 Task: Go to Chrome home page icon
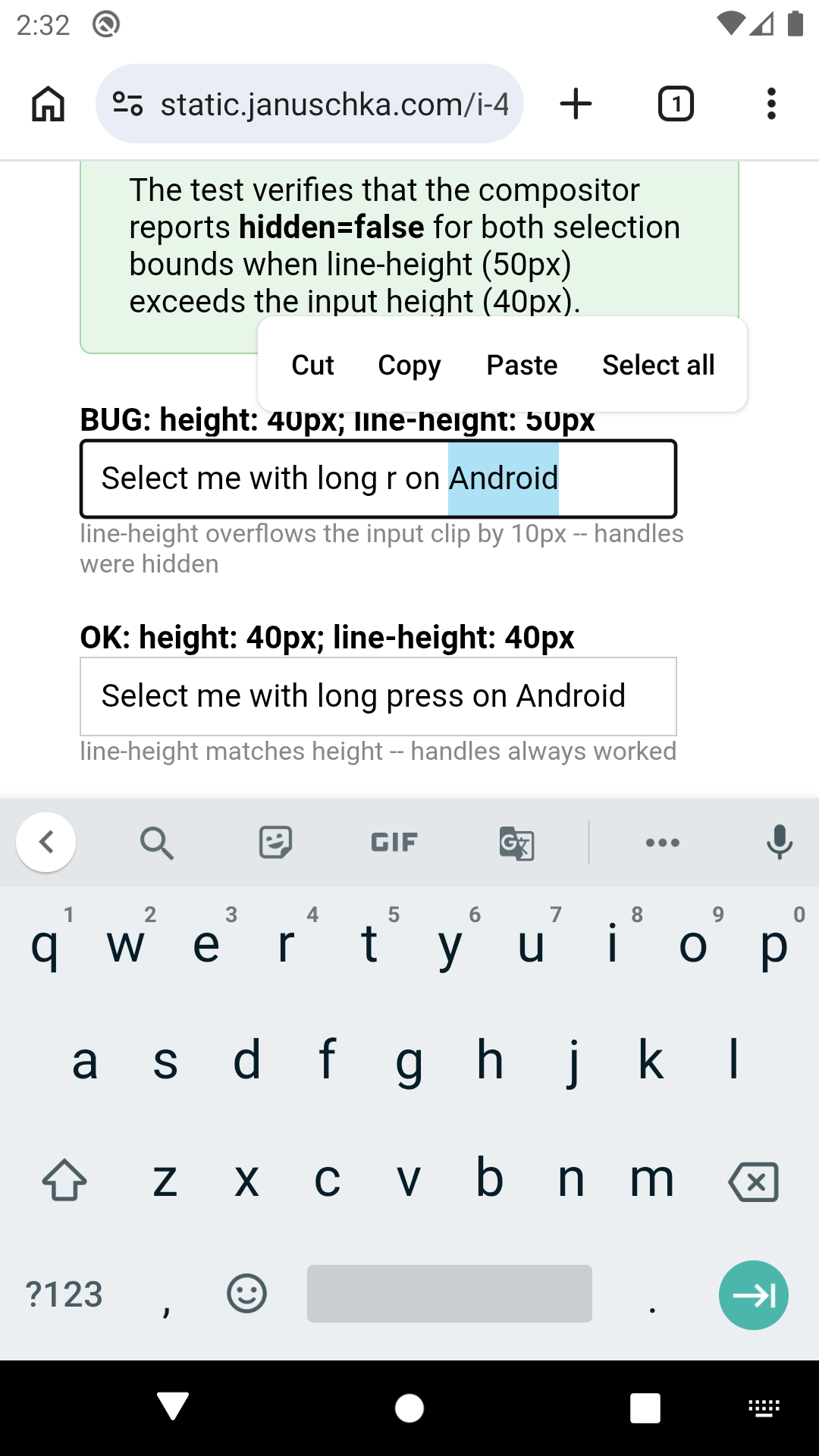click(x=47, y=103)
